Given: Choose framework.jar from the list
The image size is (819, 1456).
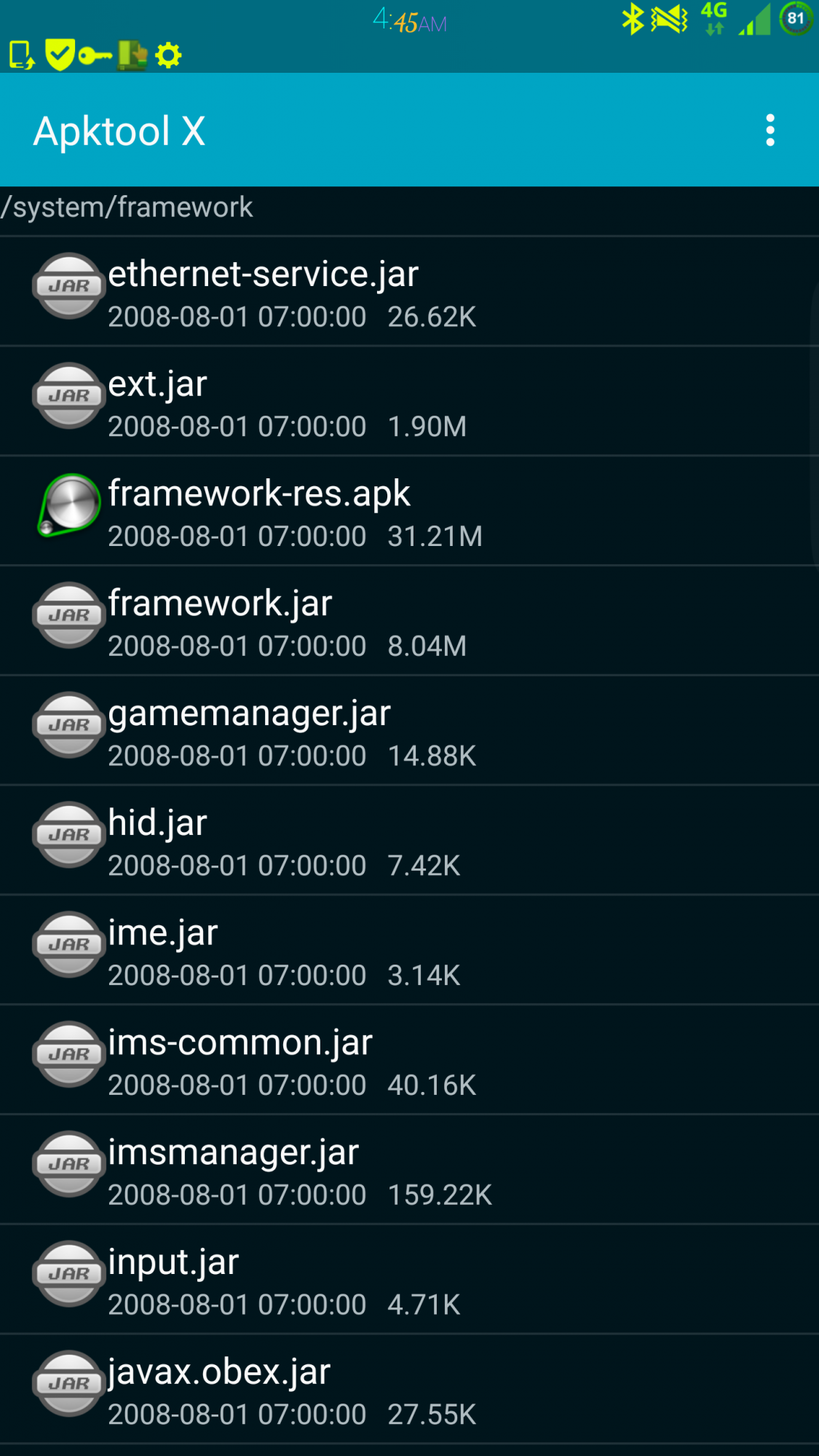Looking at the screenshot, I should pos(408,622).
